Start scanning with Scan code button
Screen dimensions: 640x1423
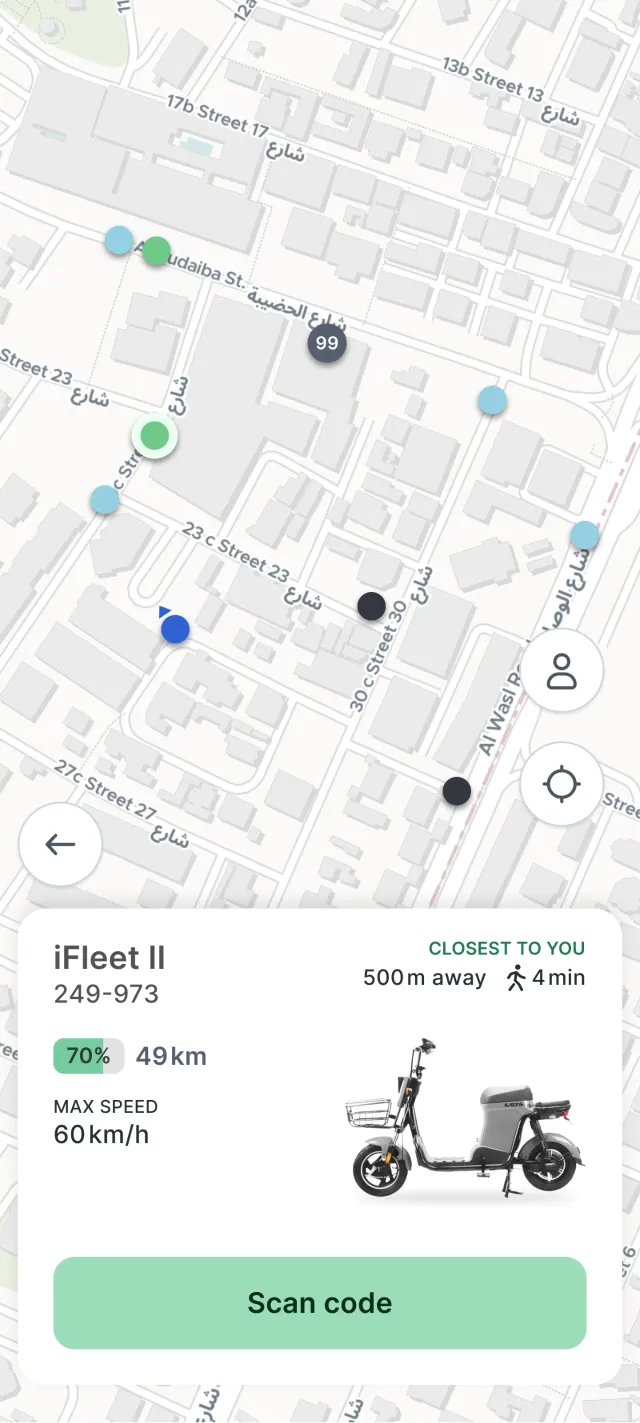319,1302
